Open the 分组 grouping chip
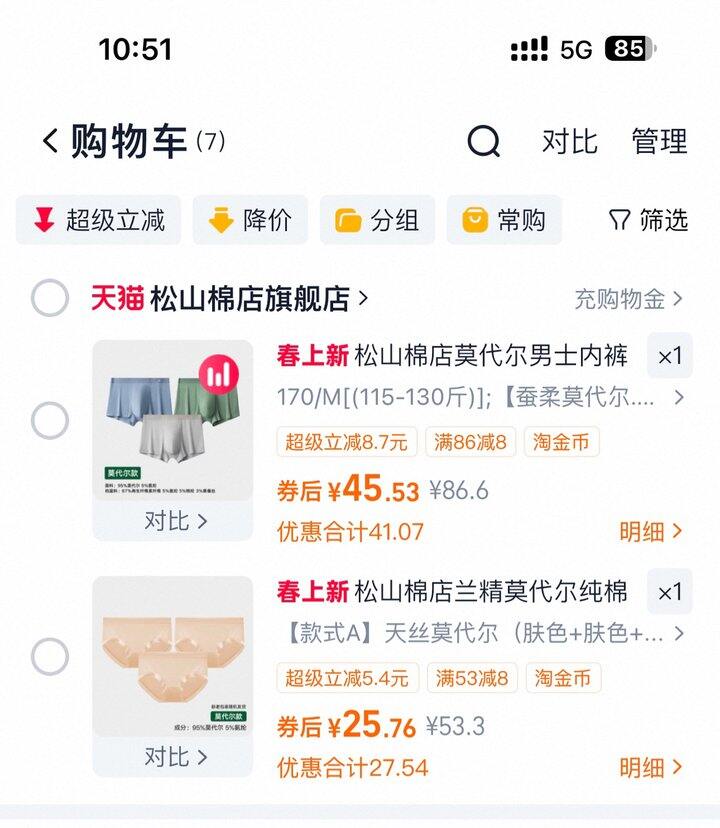 click(x=377, y=220)
